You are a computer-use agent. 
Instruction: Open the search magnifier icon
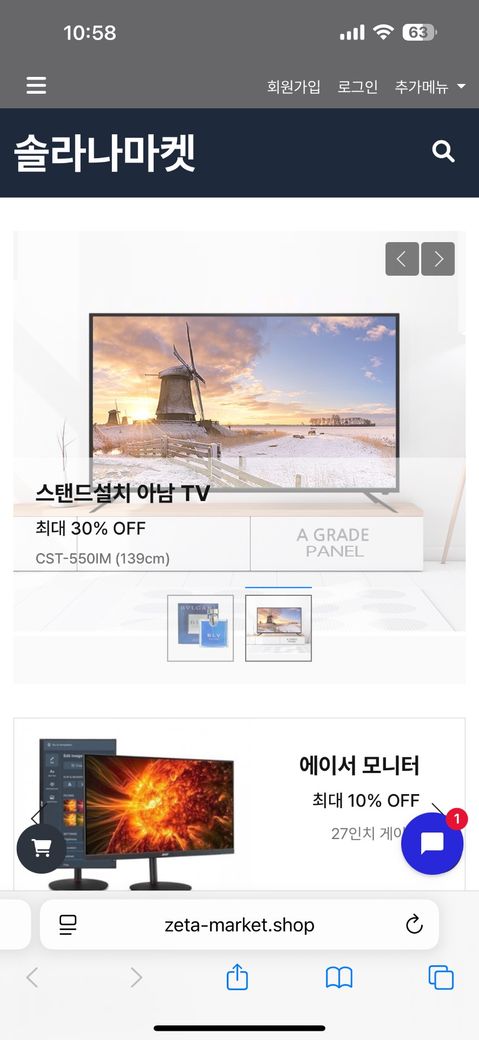(443, 152)
